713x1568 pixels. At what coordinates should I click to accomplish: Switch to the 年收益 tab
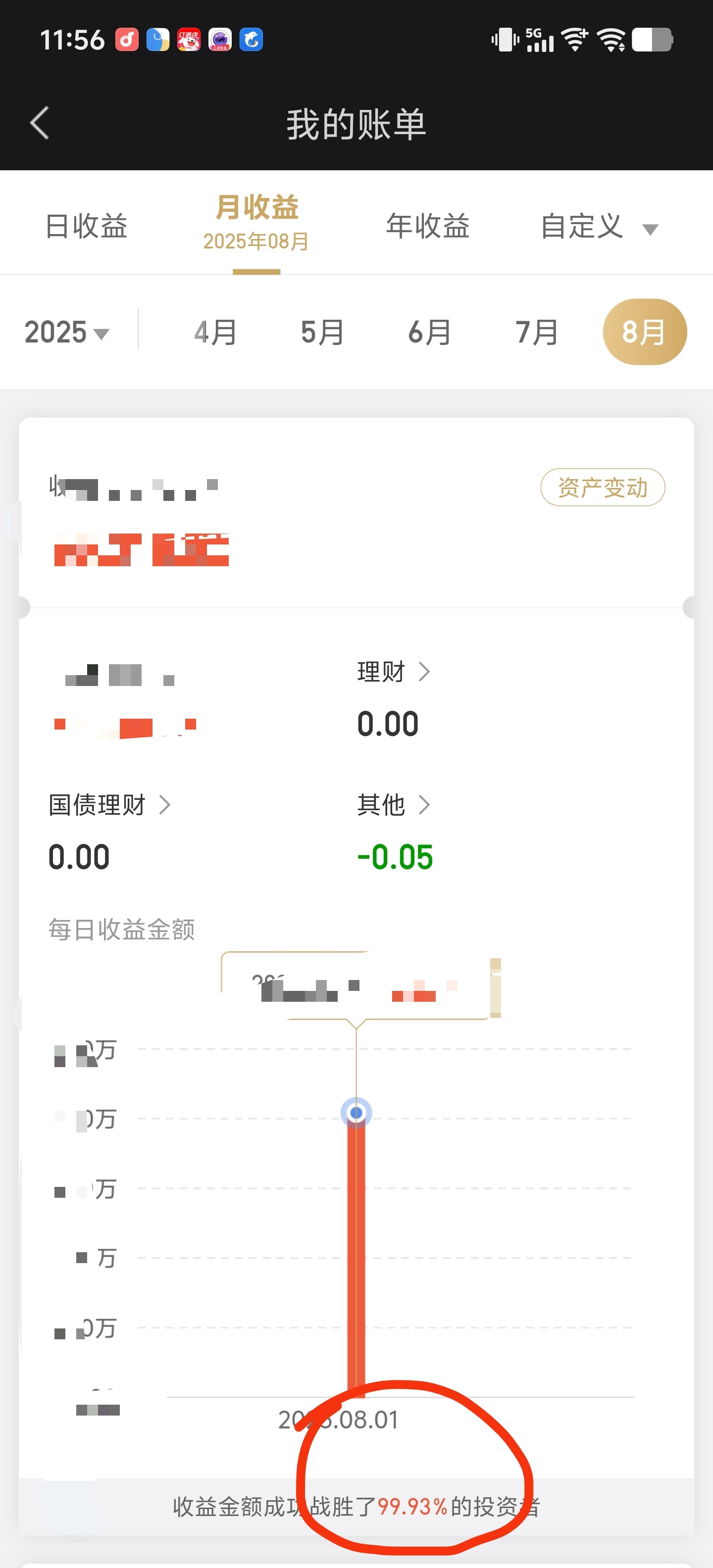(x=428, y=226)
